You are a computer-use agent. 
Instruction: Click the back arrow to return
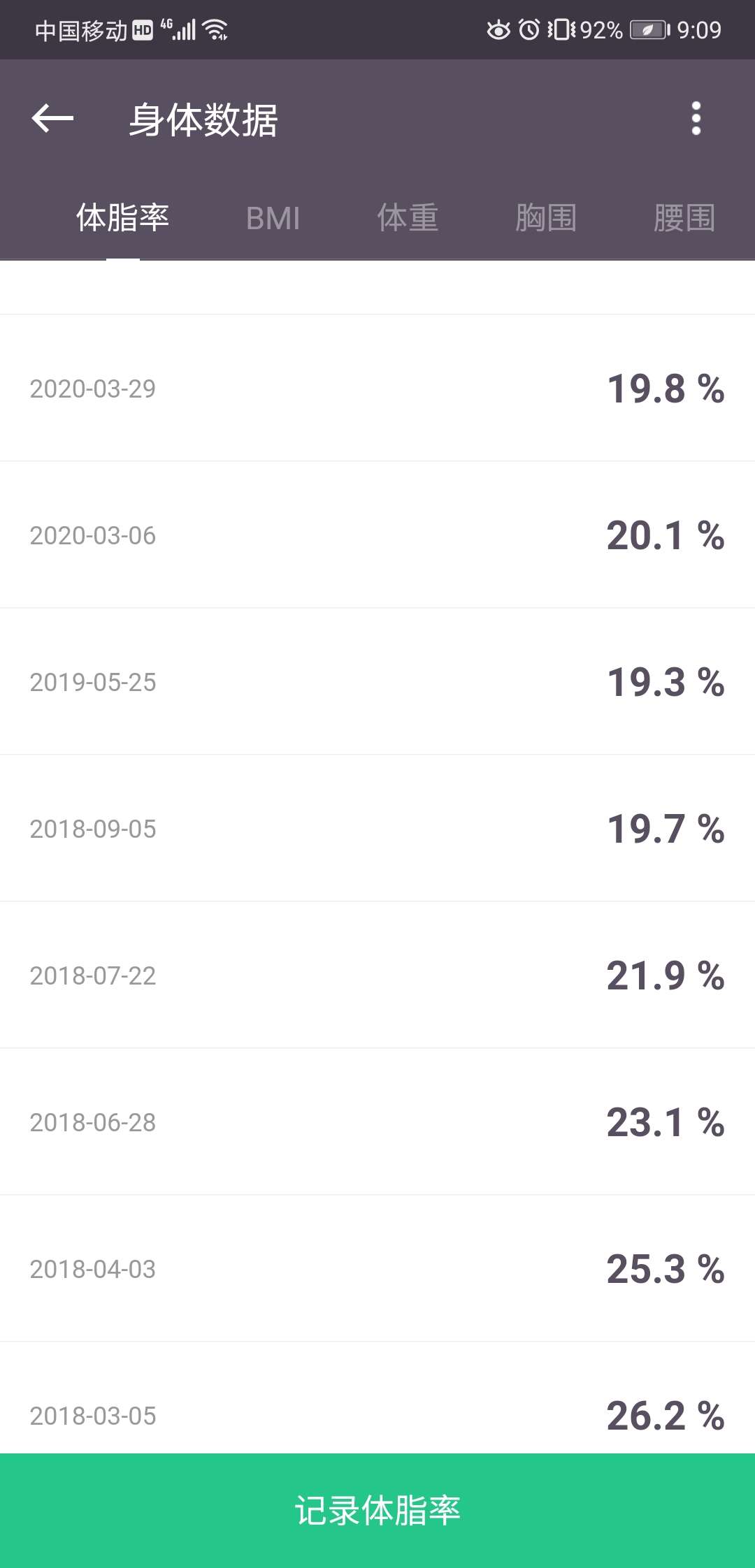click(51, 119)
